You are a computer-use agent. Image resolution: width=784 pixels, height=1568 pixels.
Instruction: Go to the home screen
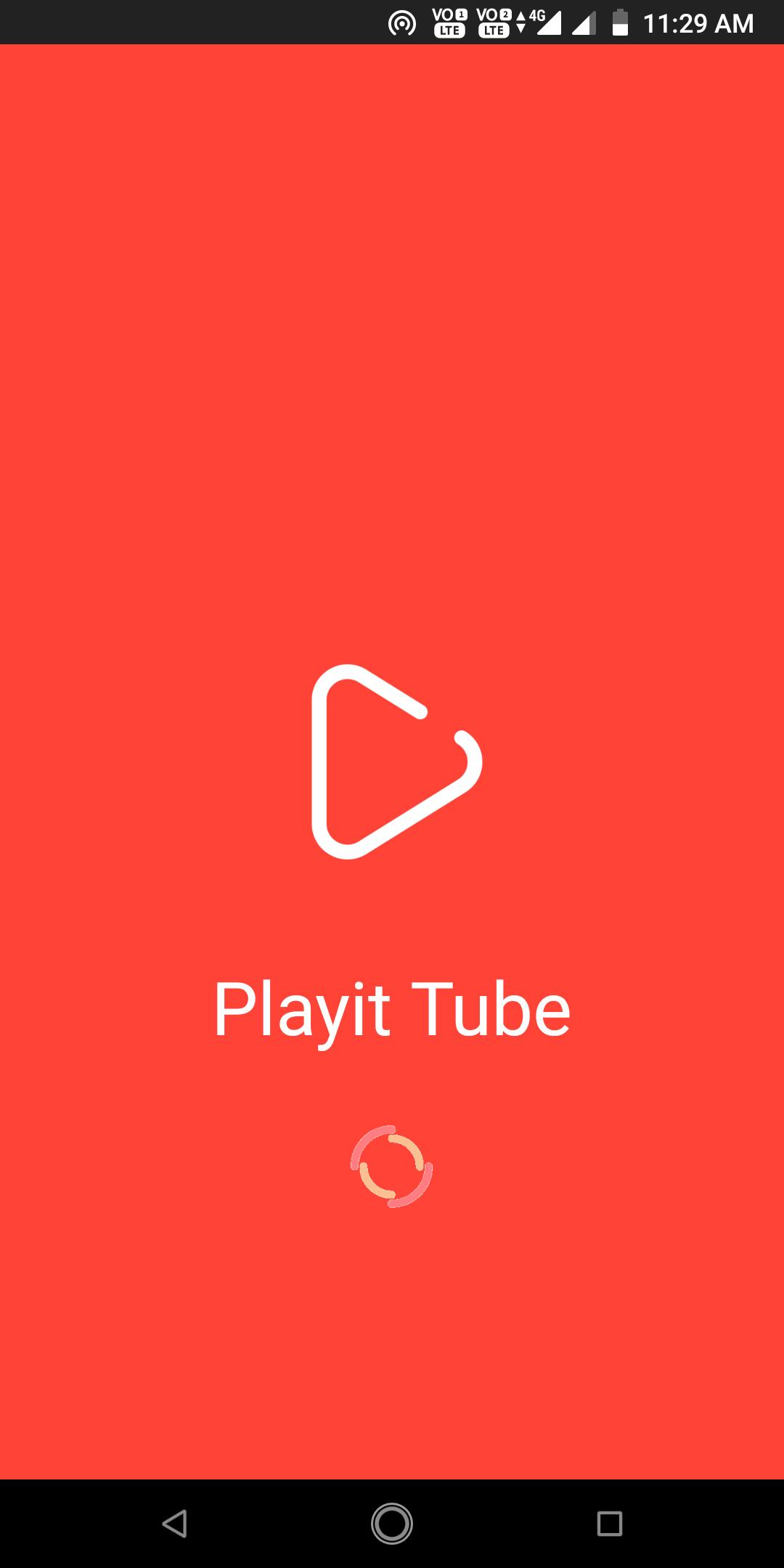point(392,1523)
